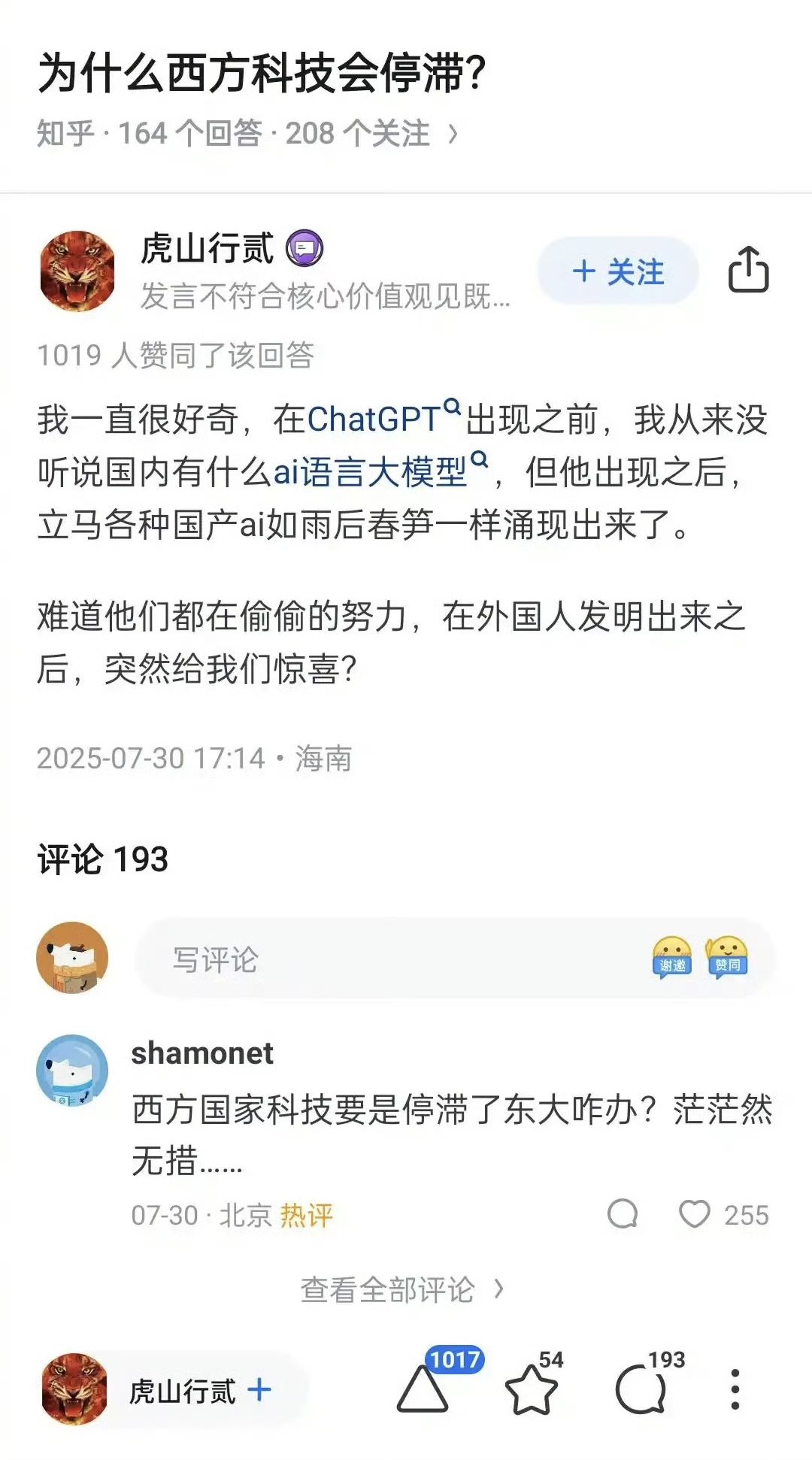Follow 虎山行贰 with the 关注 button
This screenshot has width=812, height=1460.
pyautogui.click(x=618, y=271)
